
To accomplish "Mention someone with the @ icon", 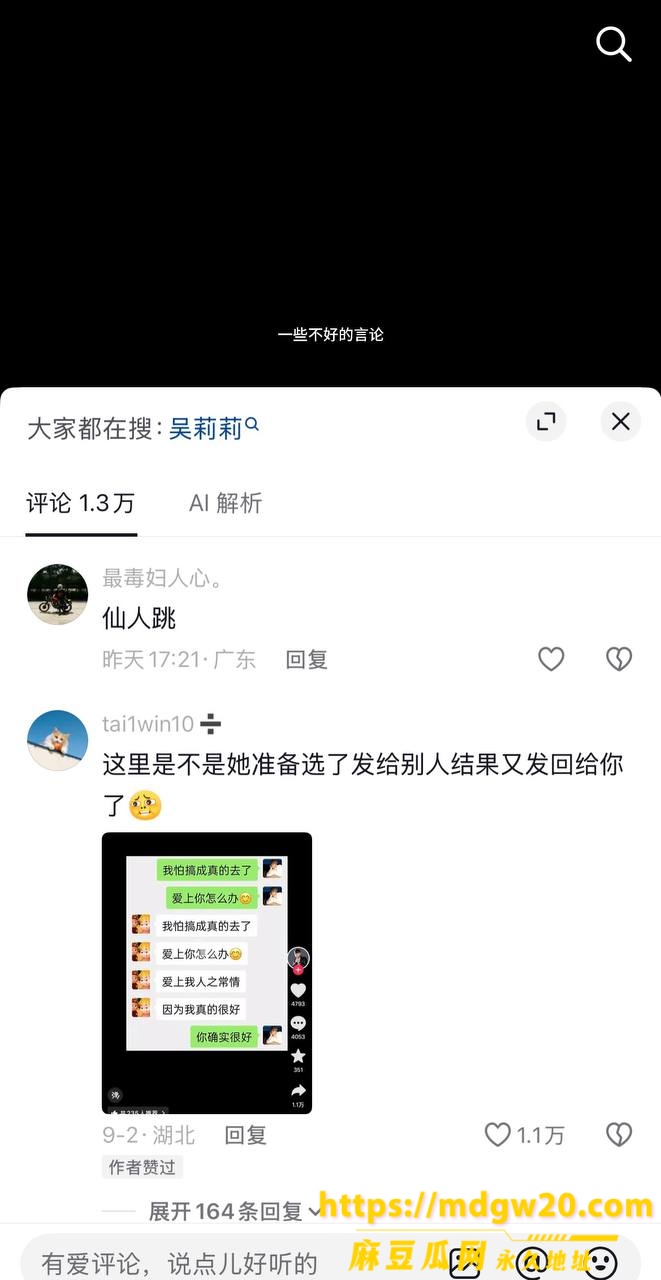I will coord(533,1262).
